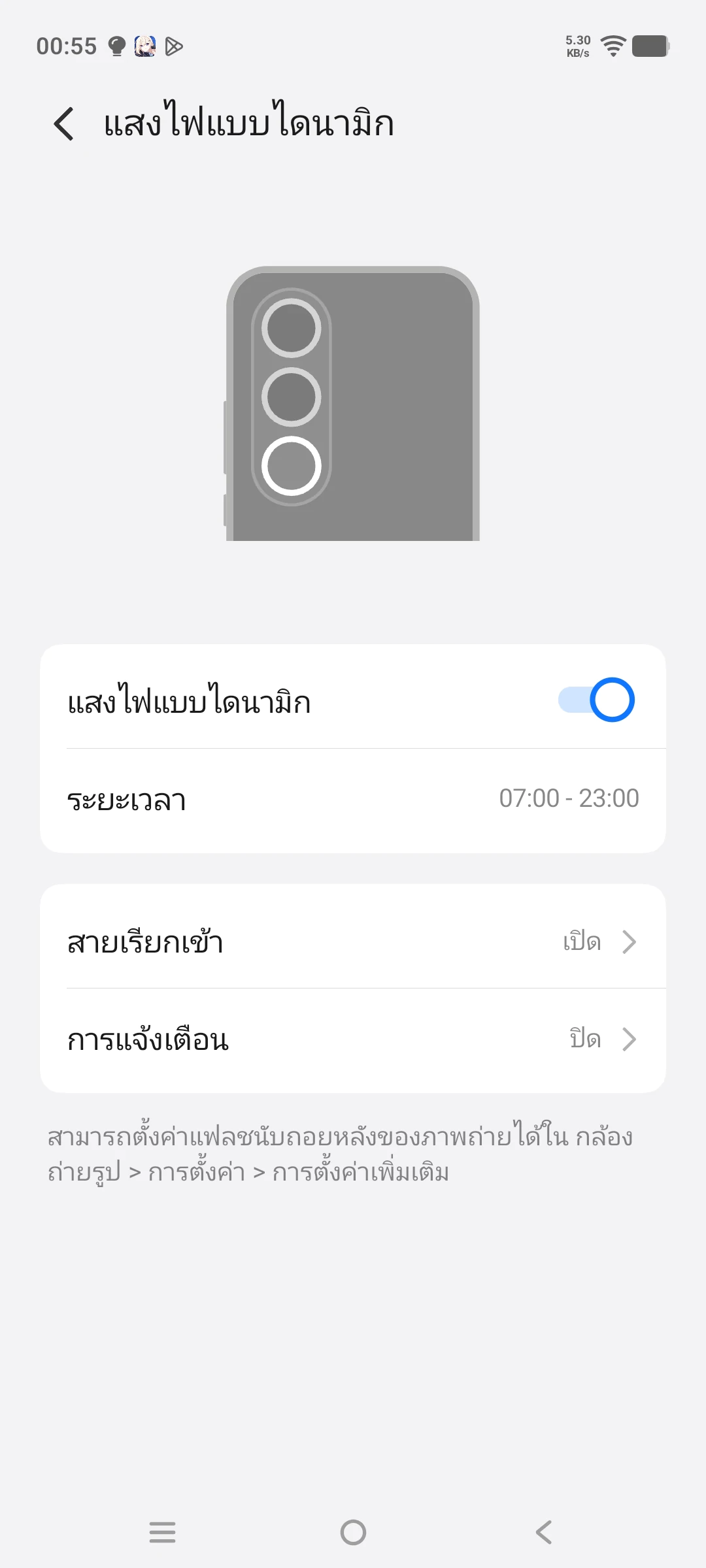Viewport: 706px width, 1568px height.
Task: Open ระยะเวลา time range 07:00 - 23:00
Action: click(353, 800)
